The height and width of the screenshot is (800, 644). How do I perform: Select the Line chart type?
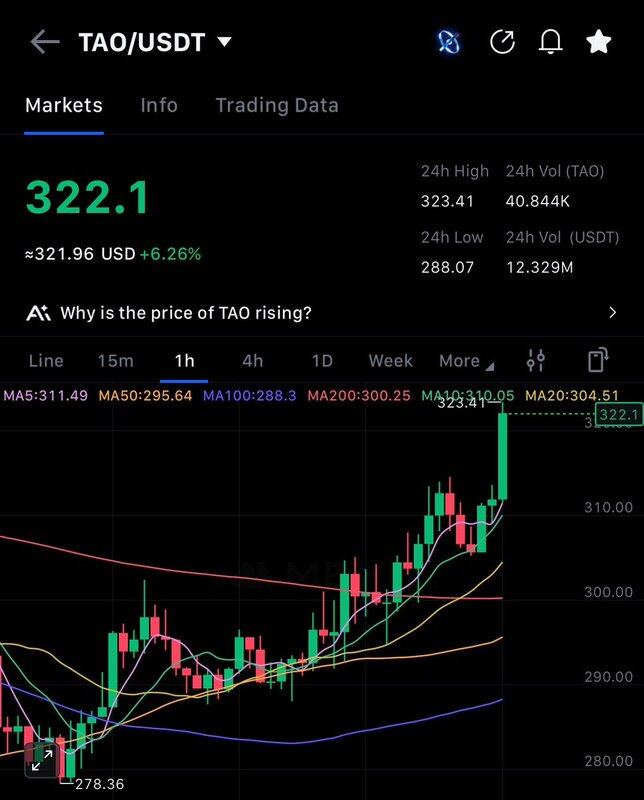[46, 361]
